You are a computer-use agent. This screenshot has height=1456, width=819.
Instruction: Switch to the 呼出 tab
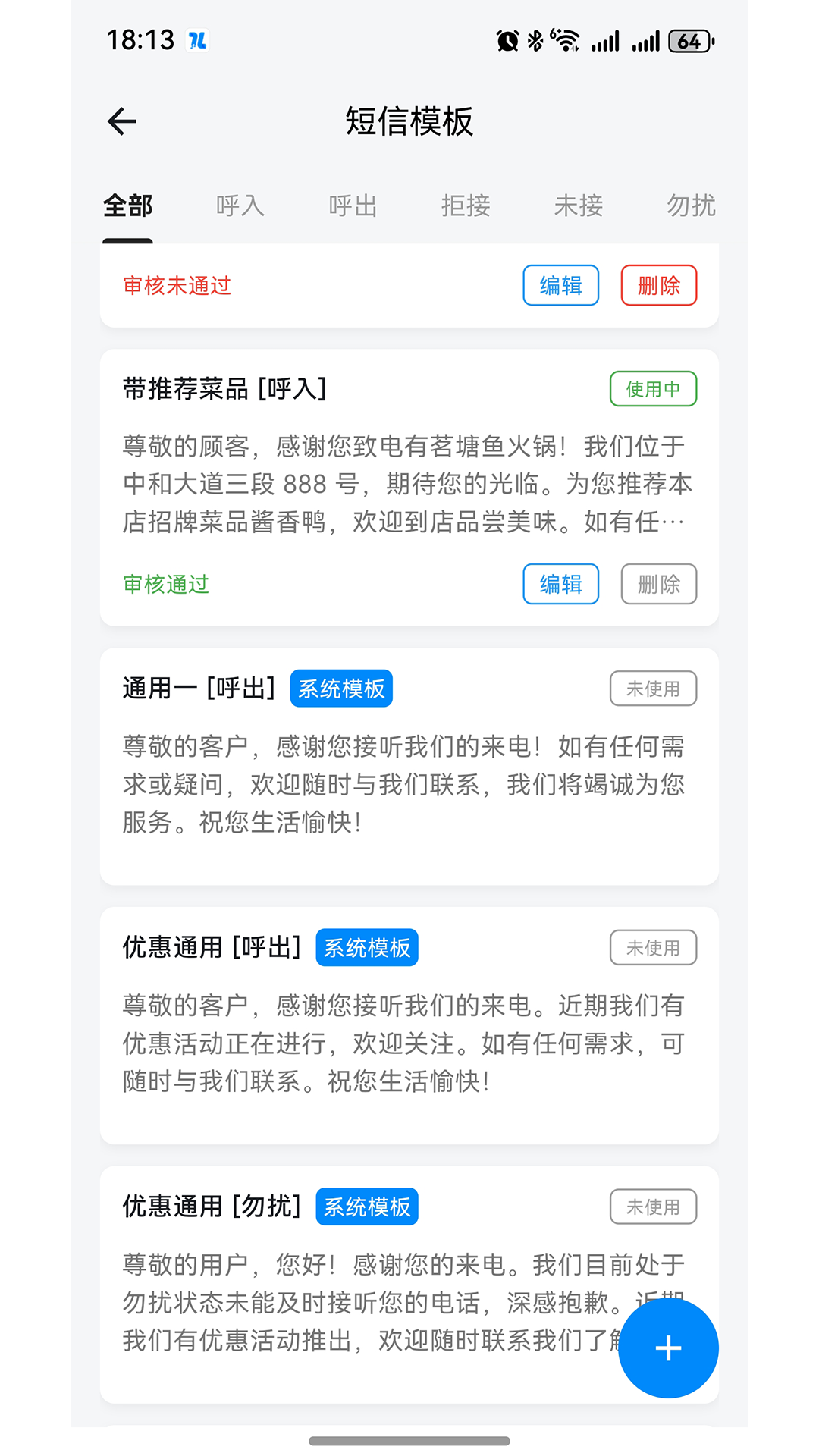(353, 206)
